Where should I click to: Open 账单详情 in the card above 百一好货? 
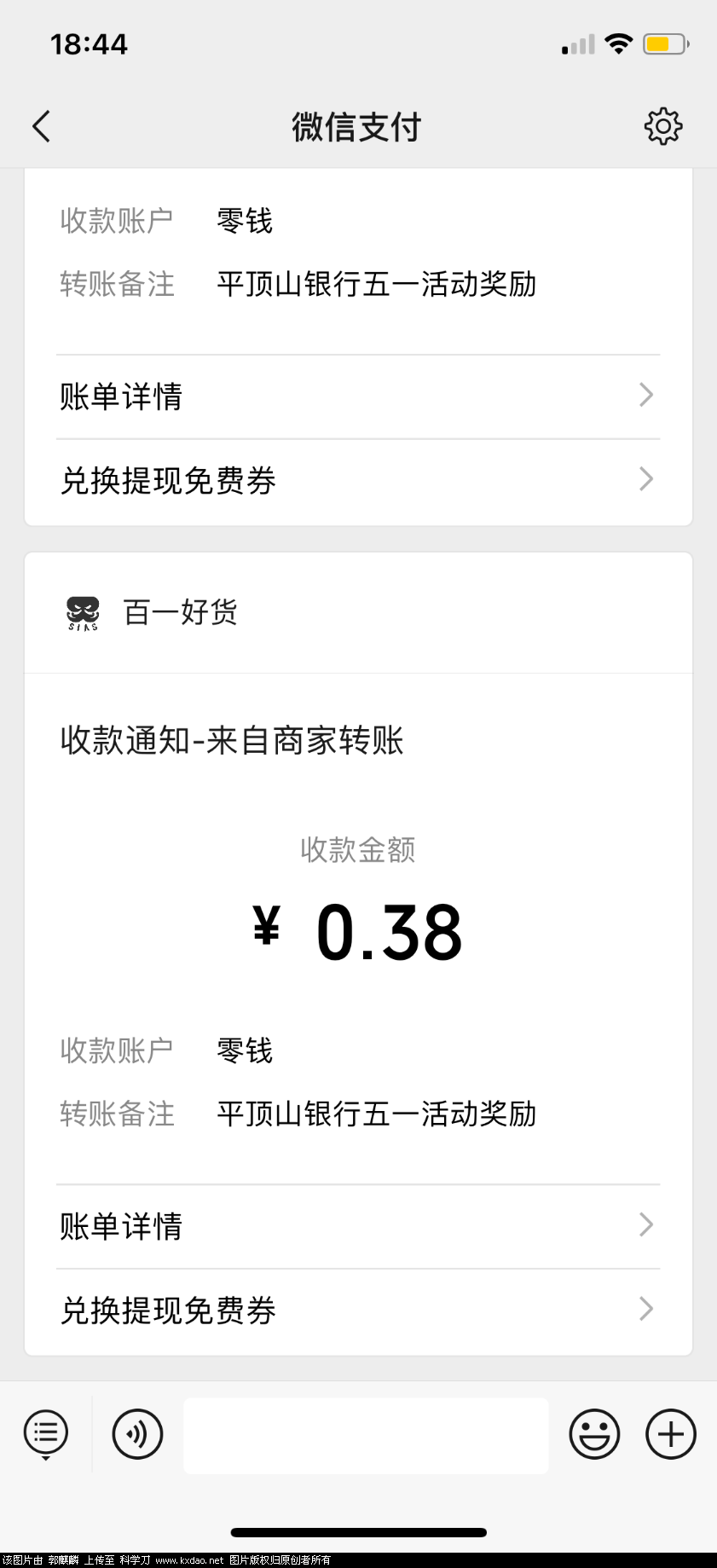click(x=358, y=396)
